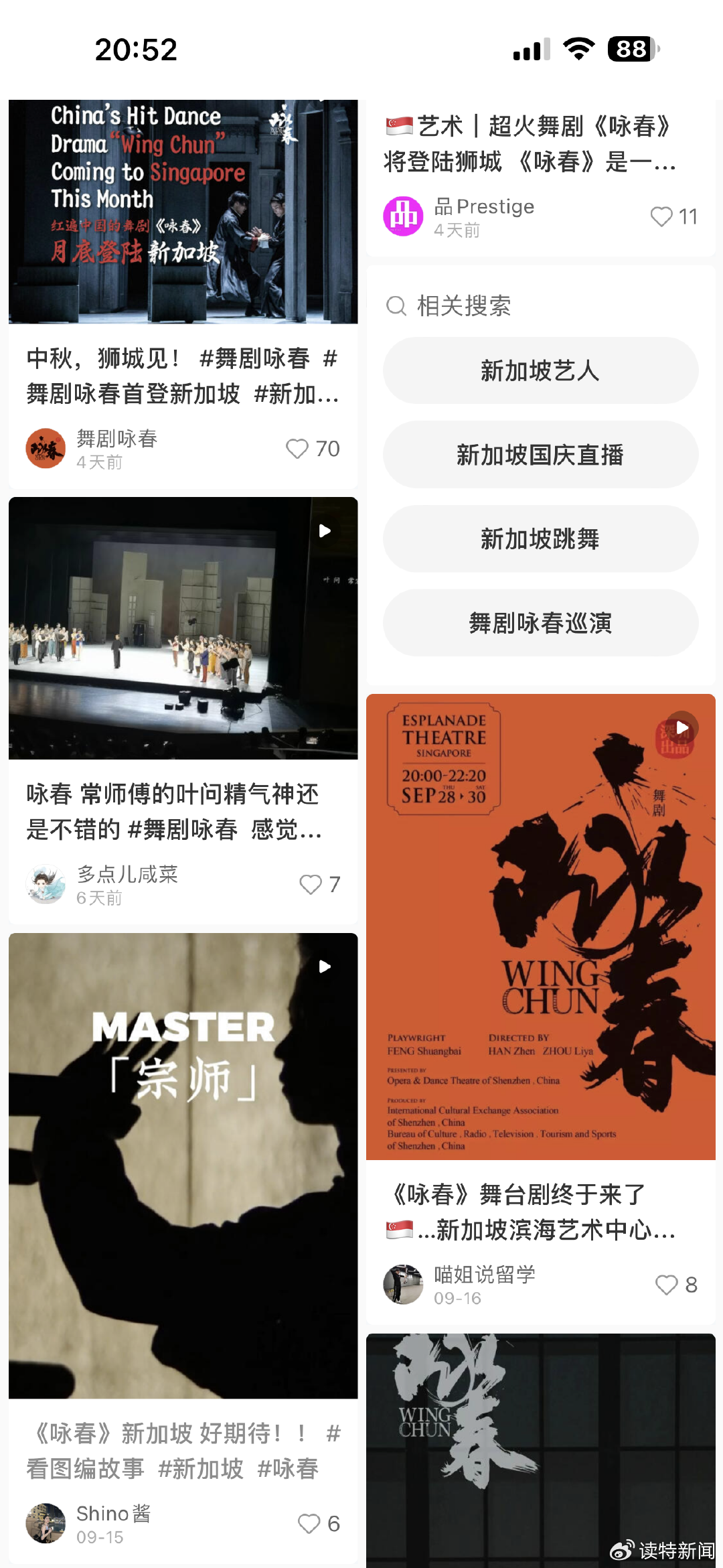Like 多点儿咸菜's post
The height and width of the screenshot is (1568, 723).
(x=311, y=884)
